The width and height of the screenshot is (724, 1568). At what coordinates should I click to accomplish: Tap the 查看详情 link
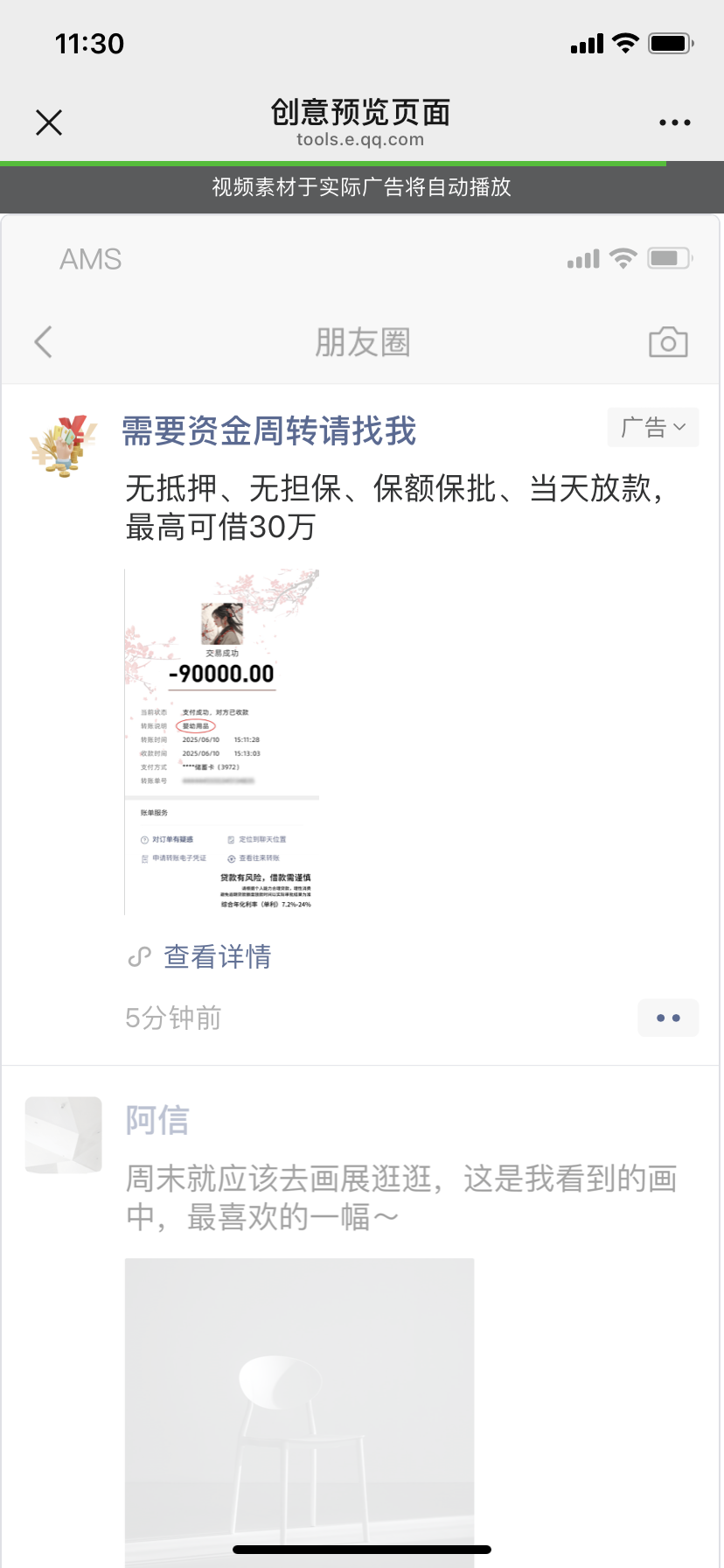(217, 956)
